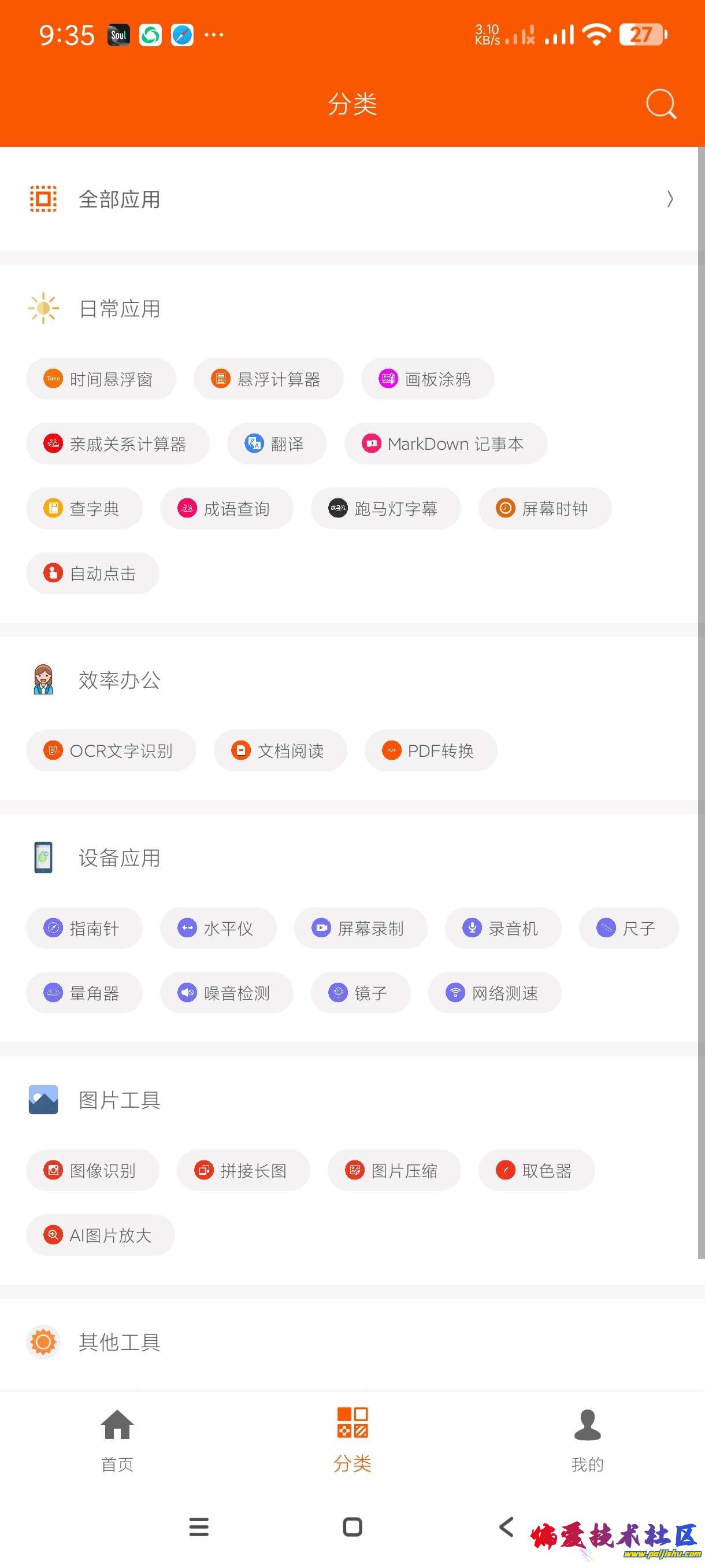The image size is (705, 1568).
Task: Launch the 时间悬浮窗 tool
Action: click(101, 379)
